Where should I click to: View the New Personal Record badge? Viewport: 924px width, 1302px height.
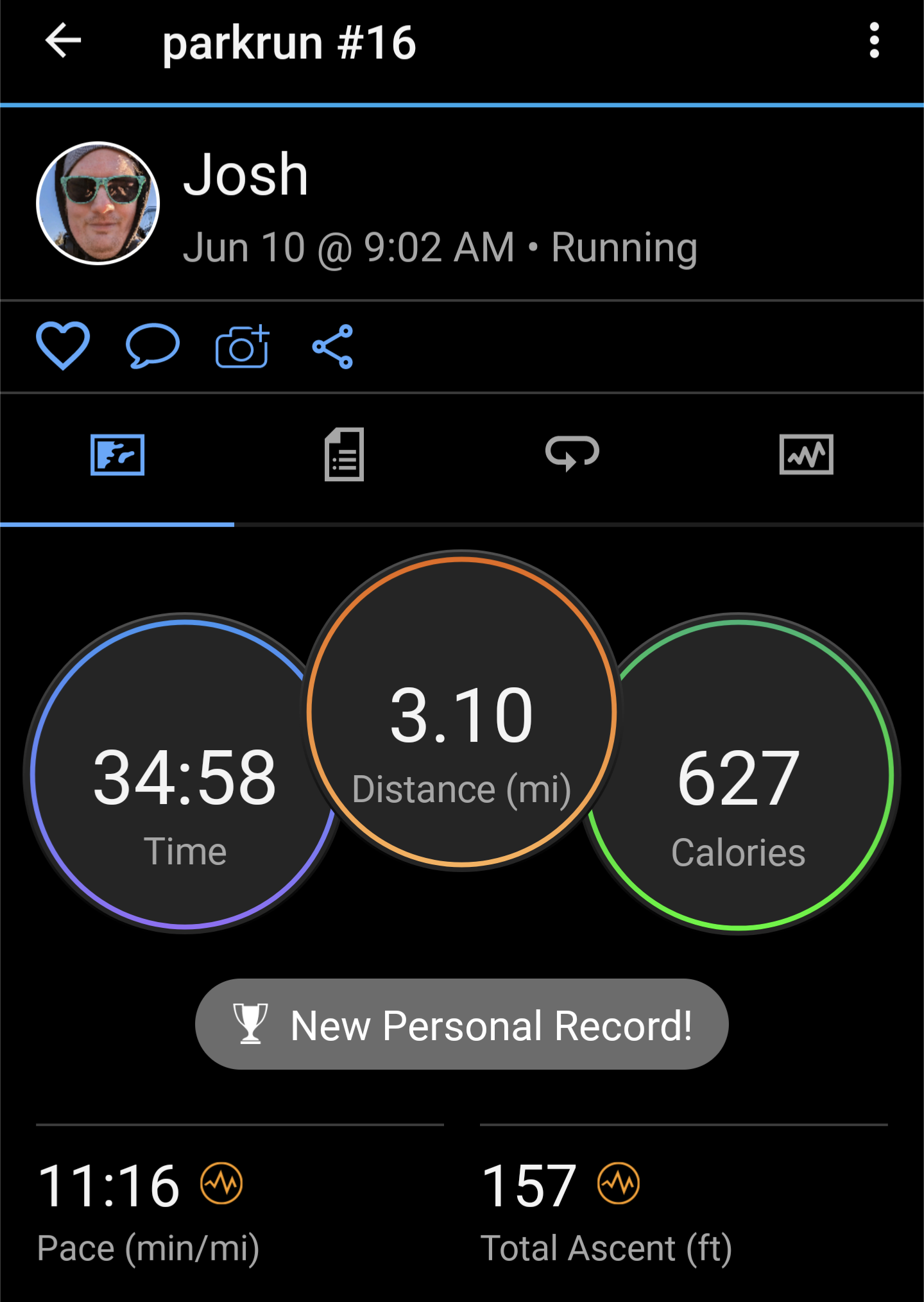[x=461, y=1024]
